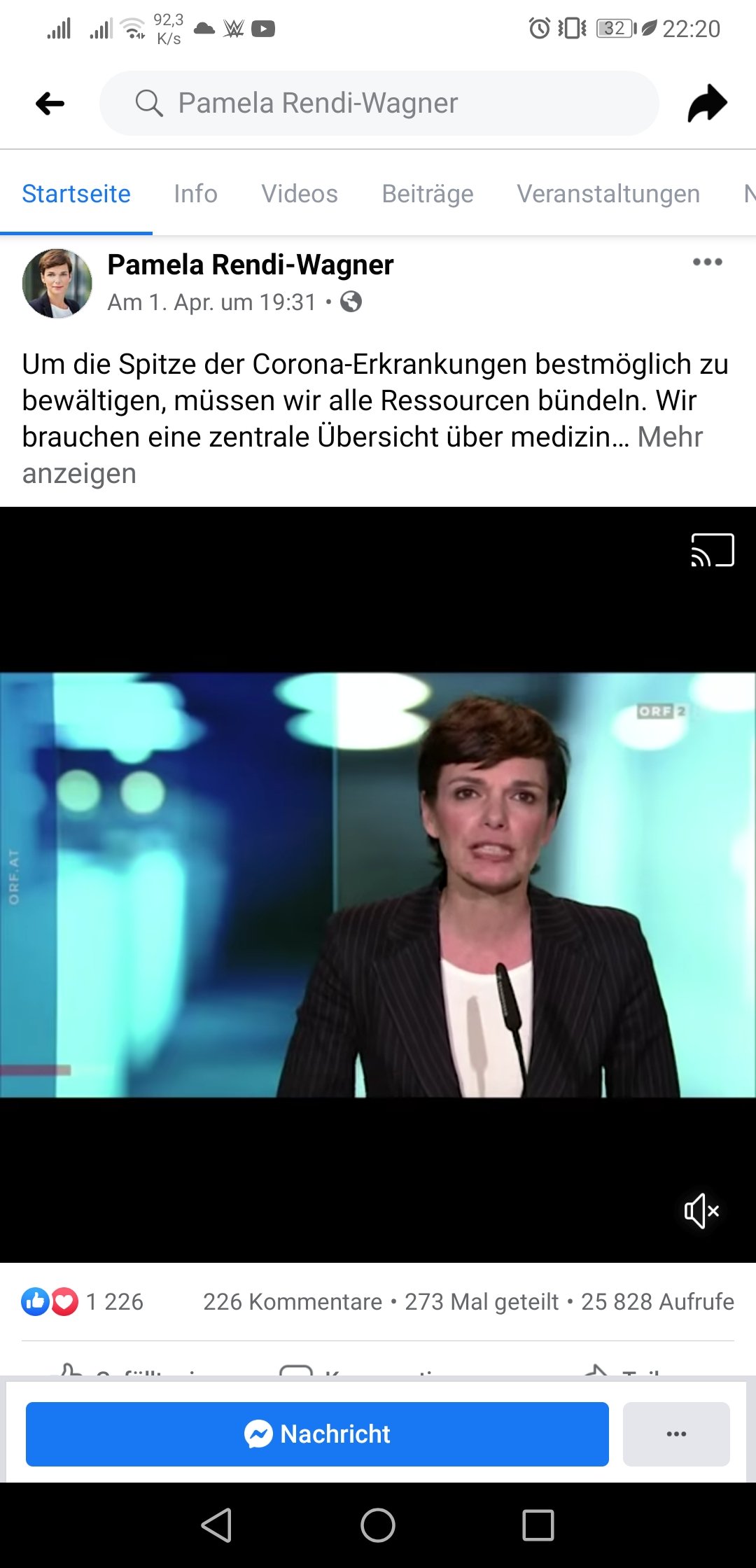Open Pamela Rendi-Wagner's profile picture

57,283
